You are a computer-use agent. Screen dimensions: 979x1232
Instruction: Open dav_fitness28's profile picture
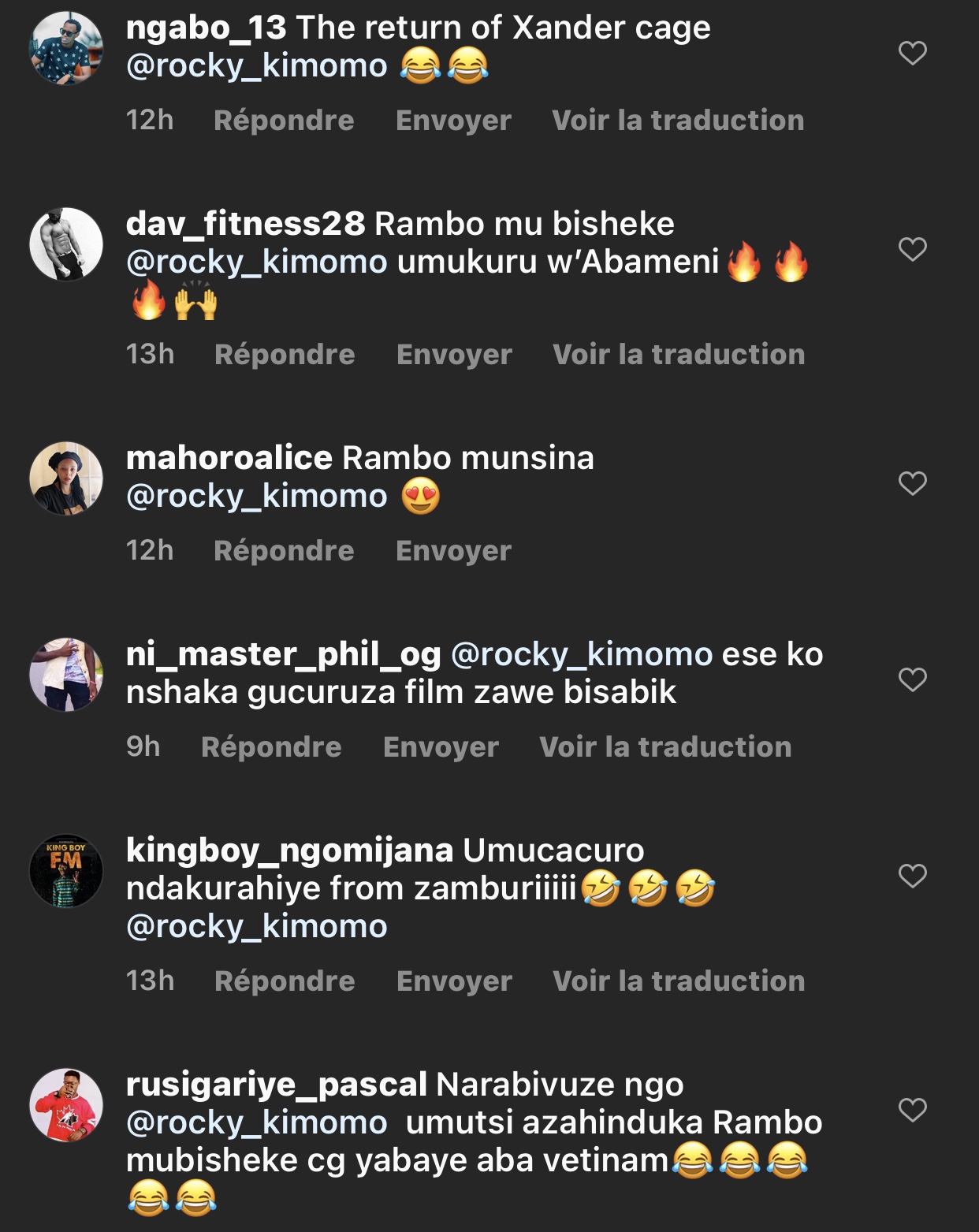pos(66,244)
